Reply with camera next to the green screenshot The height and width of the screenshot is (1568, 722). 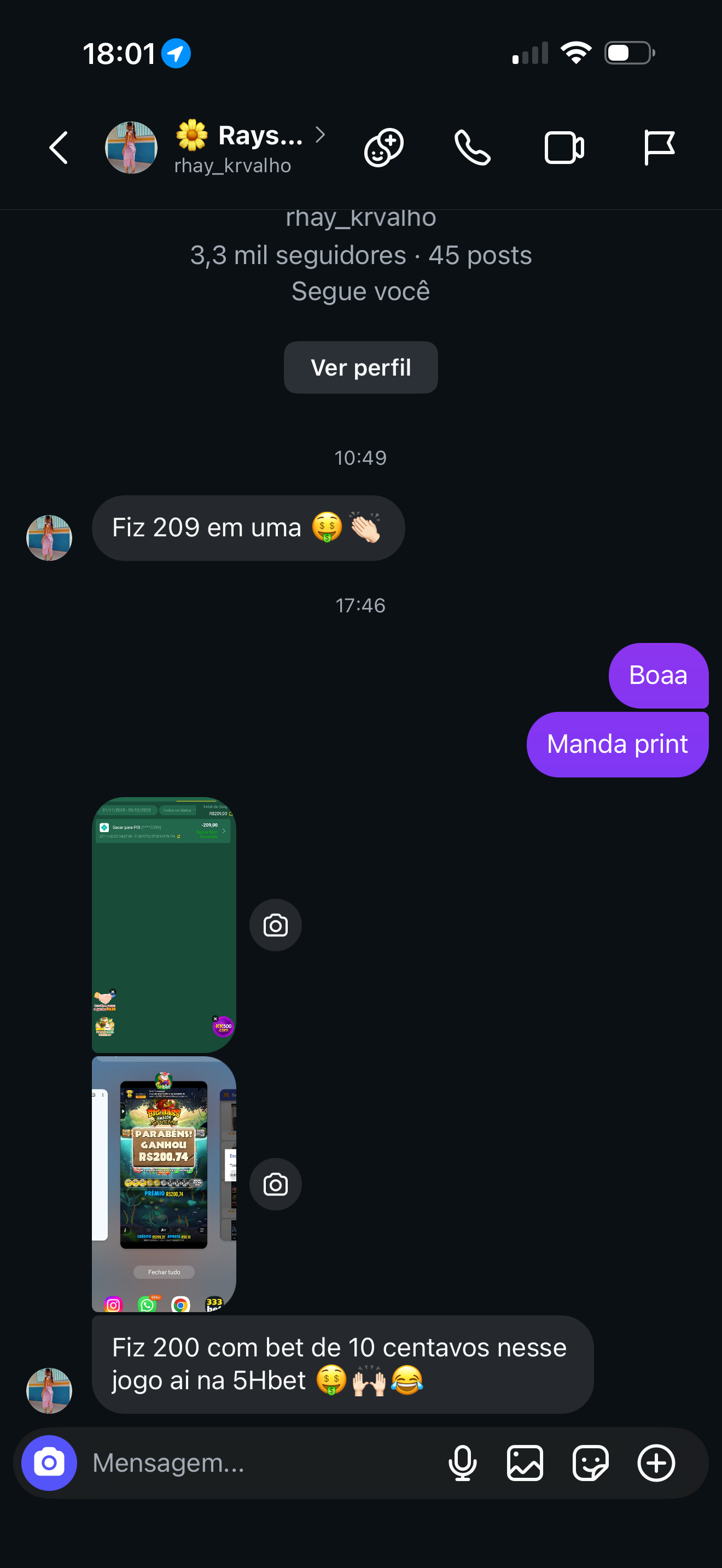(x=275, y=925)
